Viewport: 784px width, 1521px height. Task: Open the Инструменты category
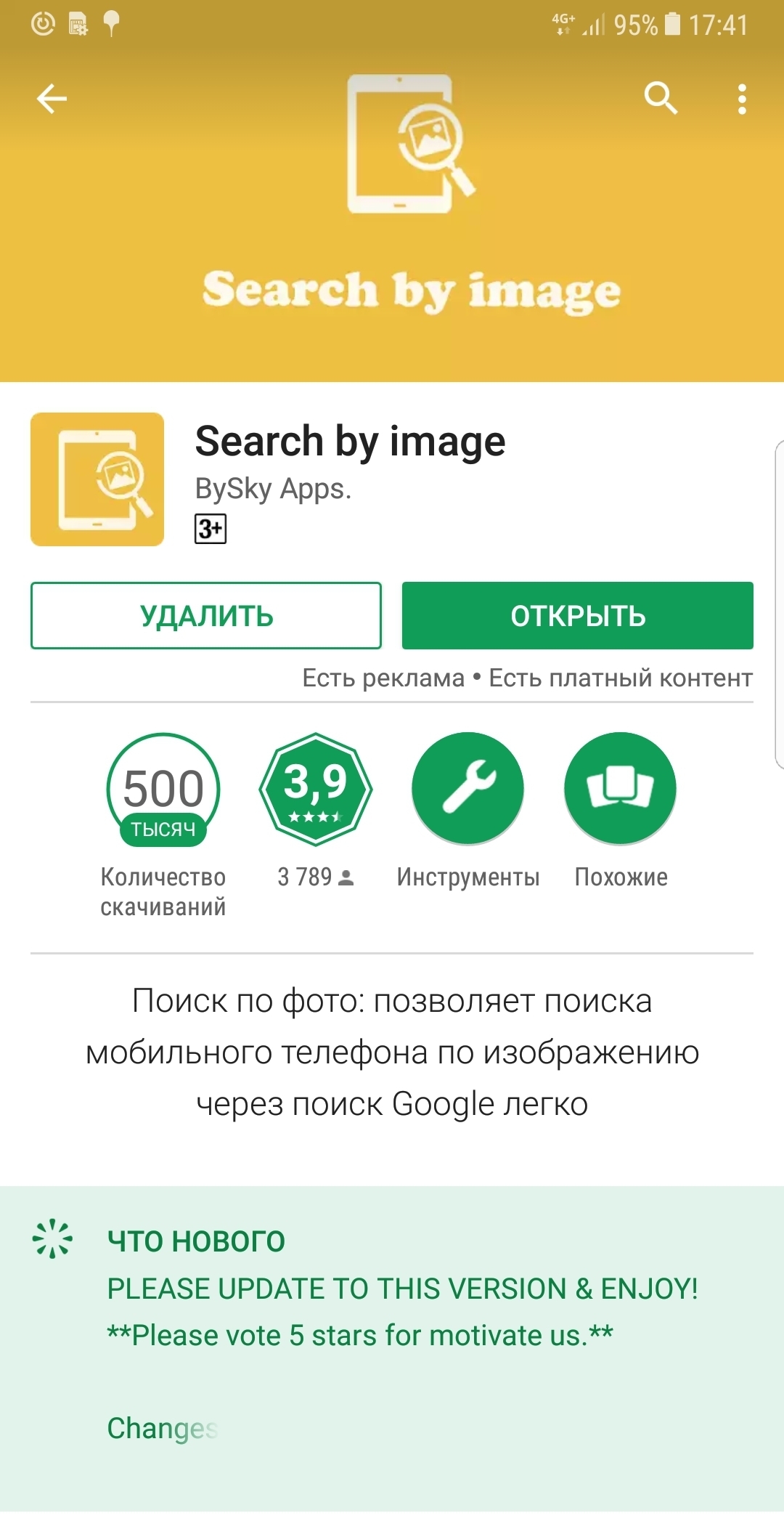coord(467,789)
